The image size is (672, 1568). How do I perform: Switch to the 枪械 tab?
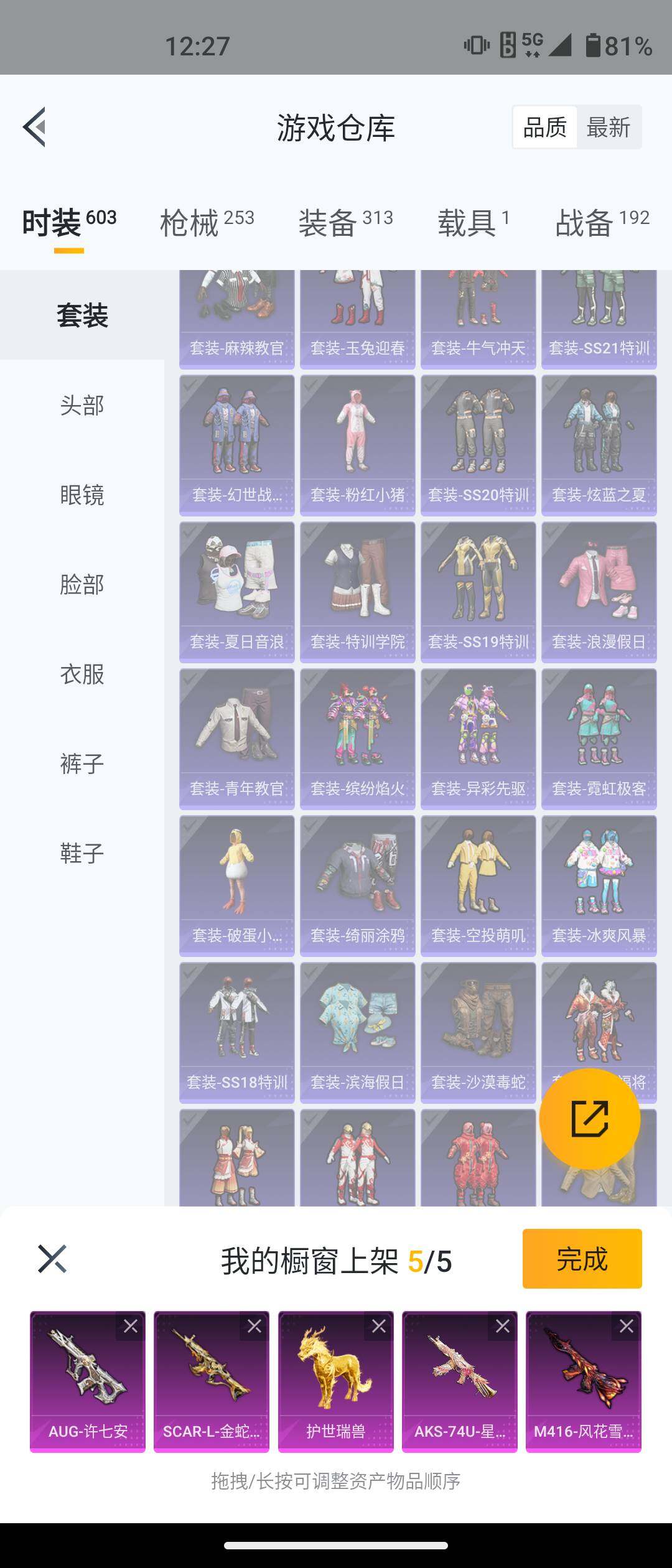pyautogui.click(x=207, y=223)
